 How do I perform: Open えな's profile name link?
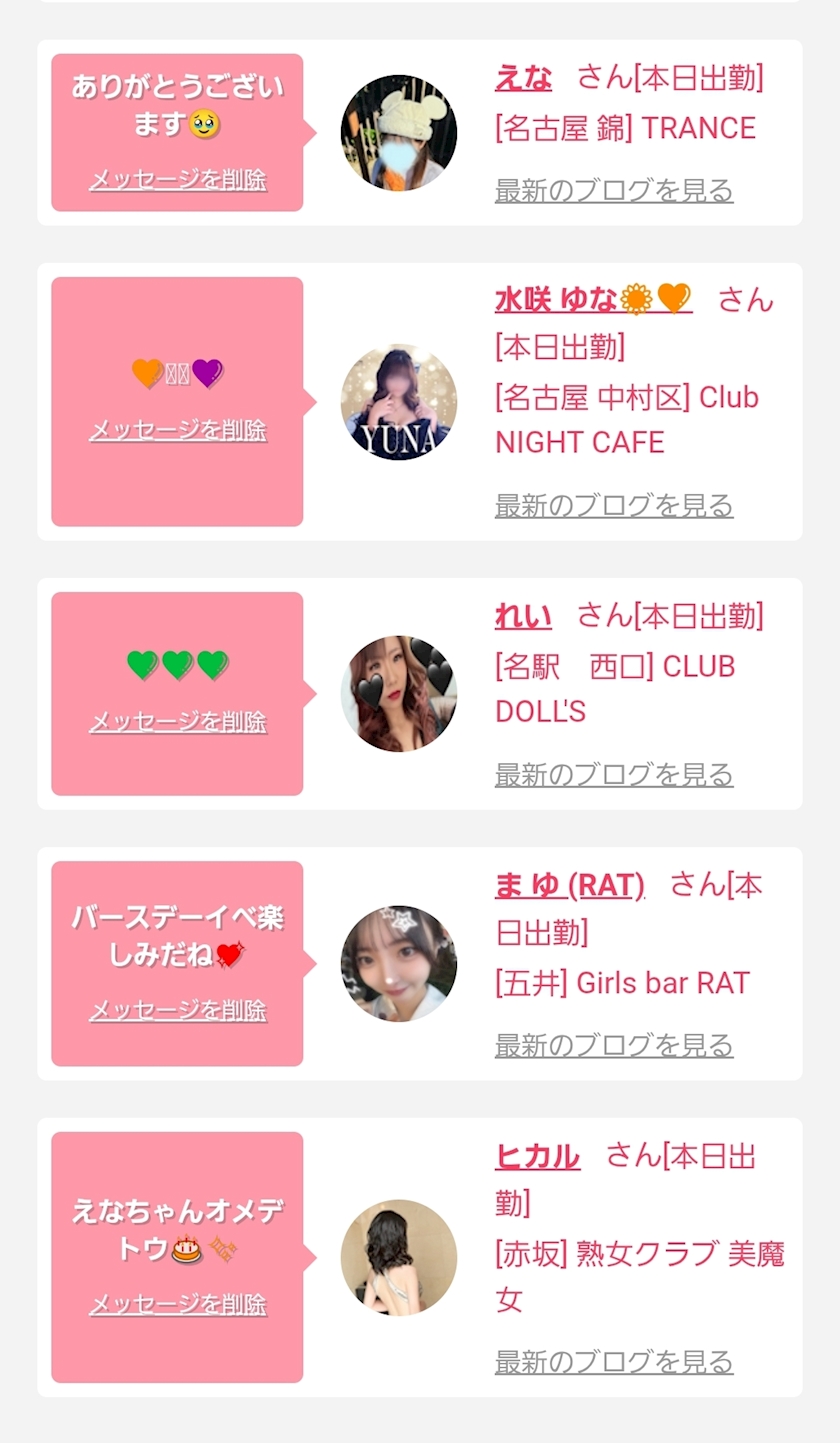point(523,77)
